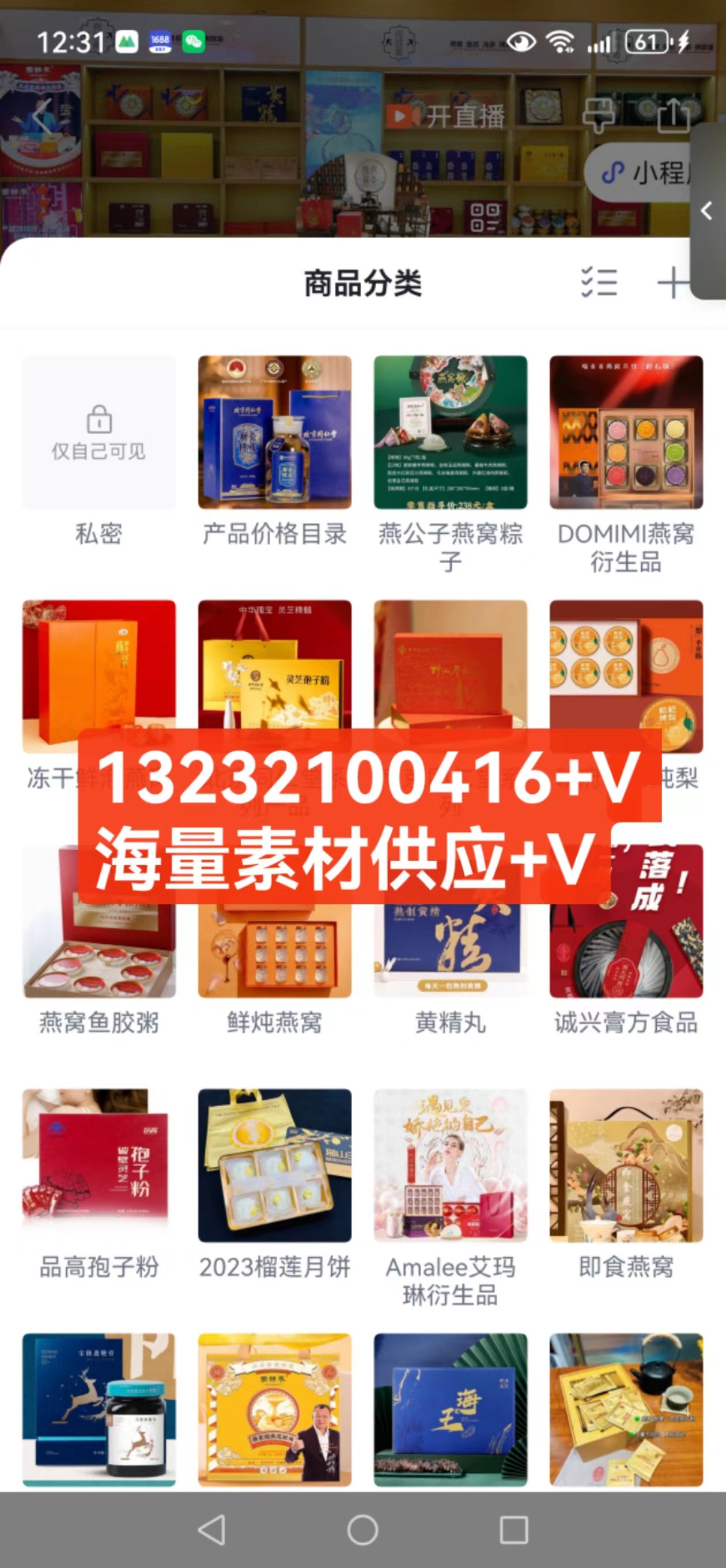Tap the system home button

(362, 1531)
